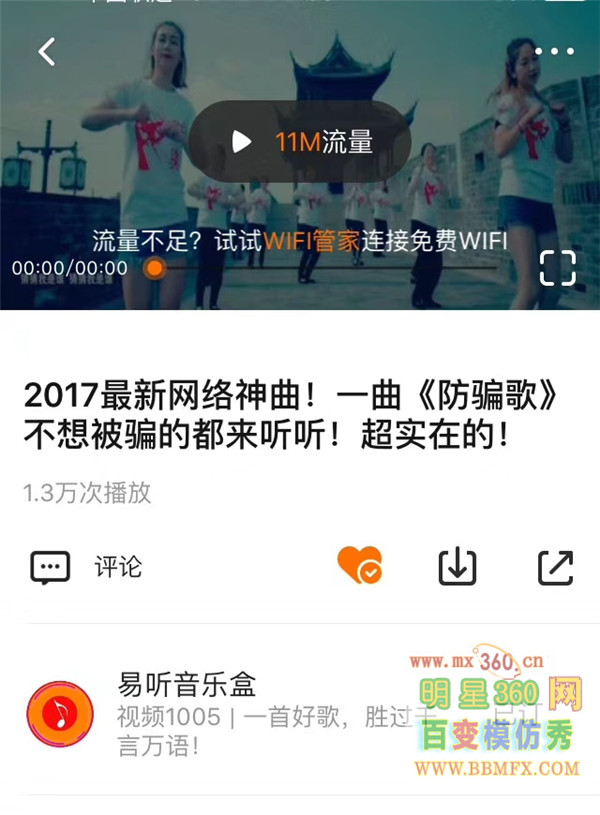Enter fullscreen video mode
Image resolution: width=600 pixels, height=815 pixels.
(x=557, y=268)
